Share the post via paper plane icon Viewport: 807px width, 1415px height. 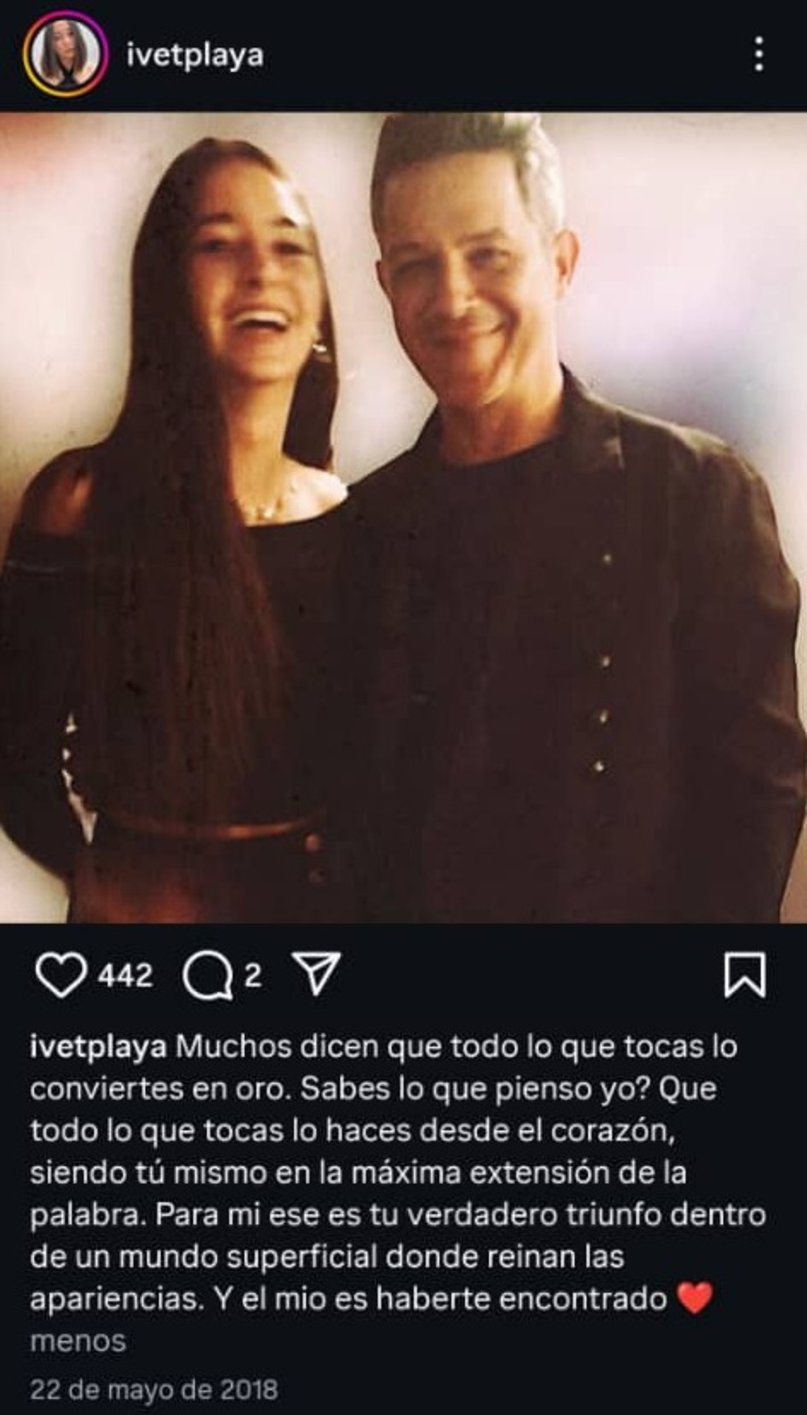(x=316, y=974)
